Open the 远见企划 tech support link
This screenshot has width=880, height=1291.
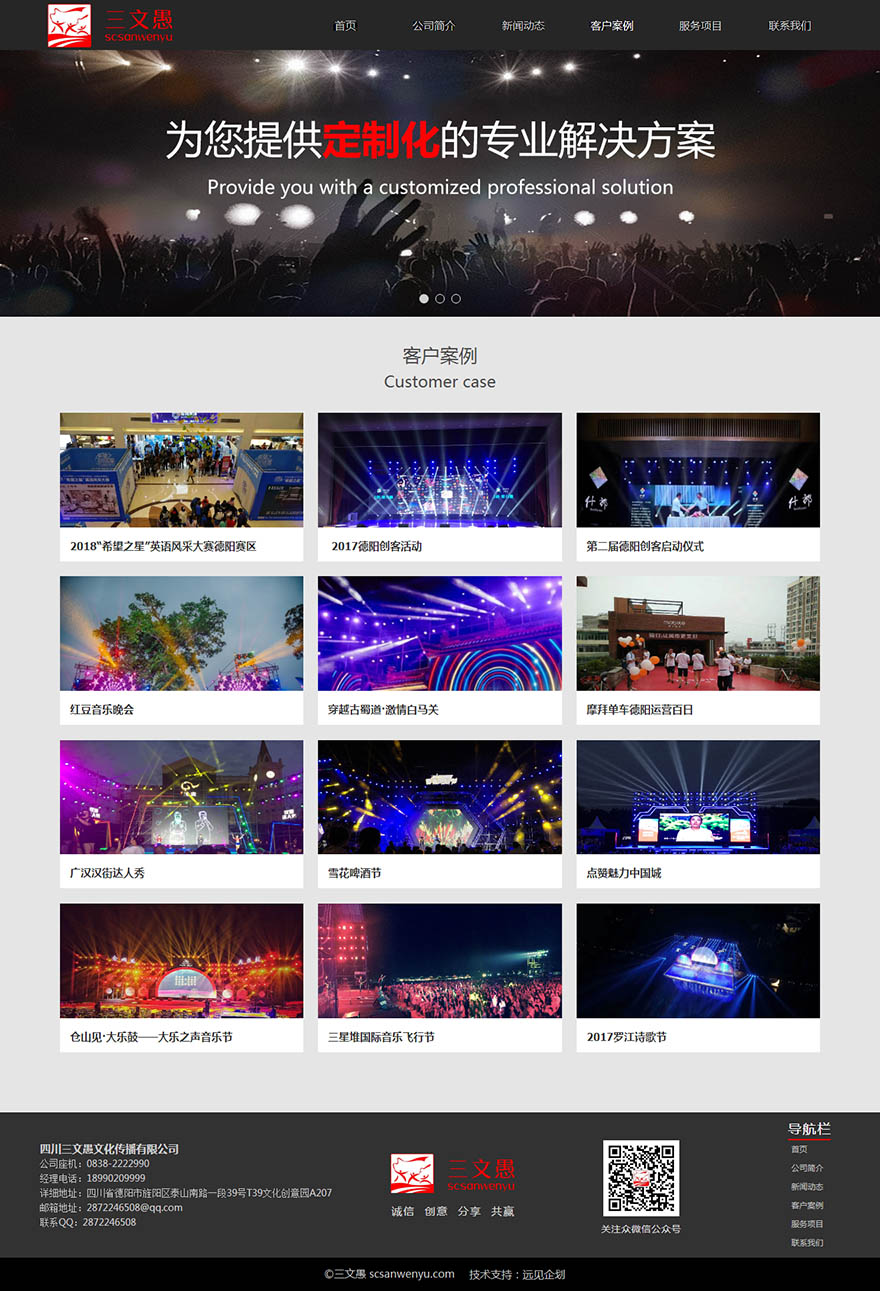point(544,1275)
